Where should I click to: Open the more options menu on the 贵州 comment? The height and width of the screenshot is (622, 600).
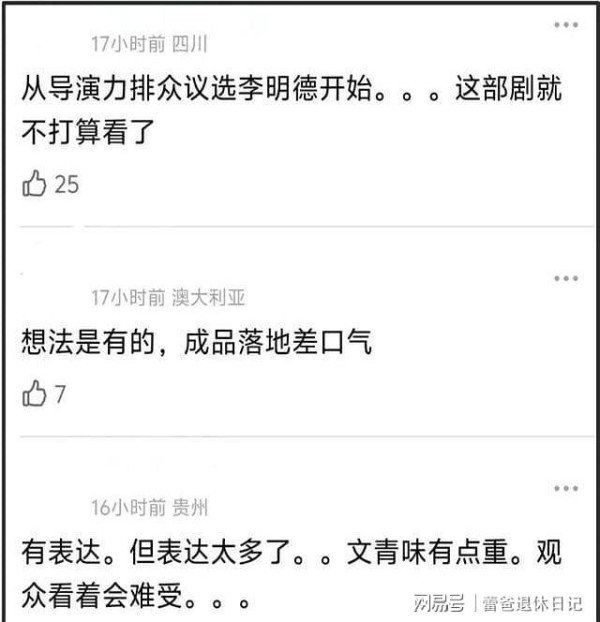[x=566, y=488]
